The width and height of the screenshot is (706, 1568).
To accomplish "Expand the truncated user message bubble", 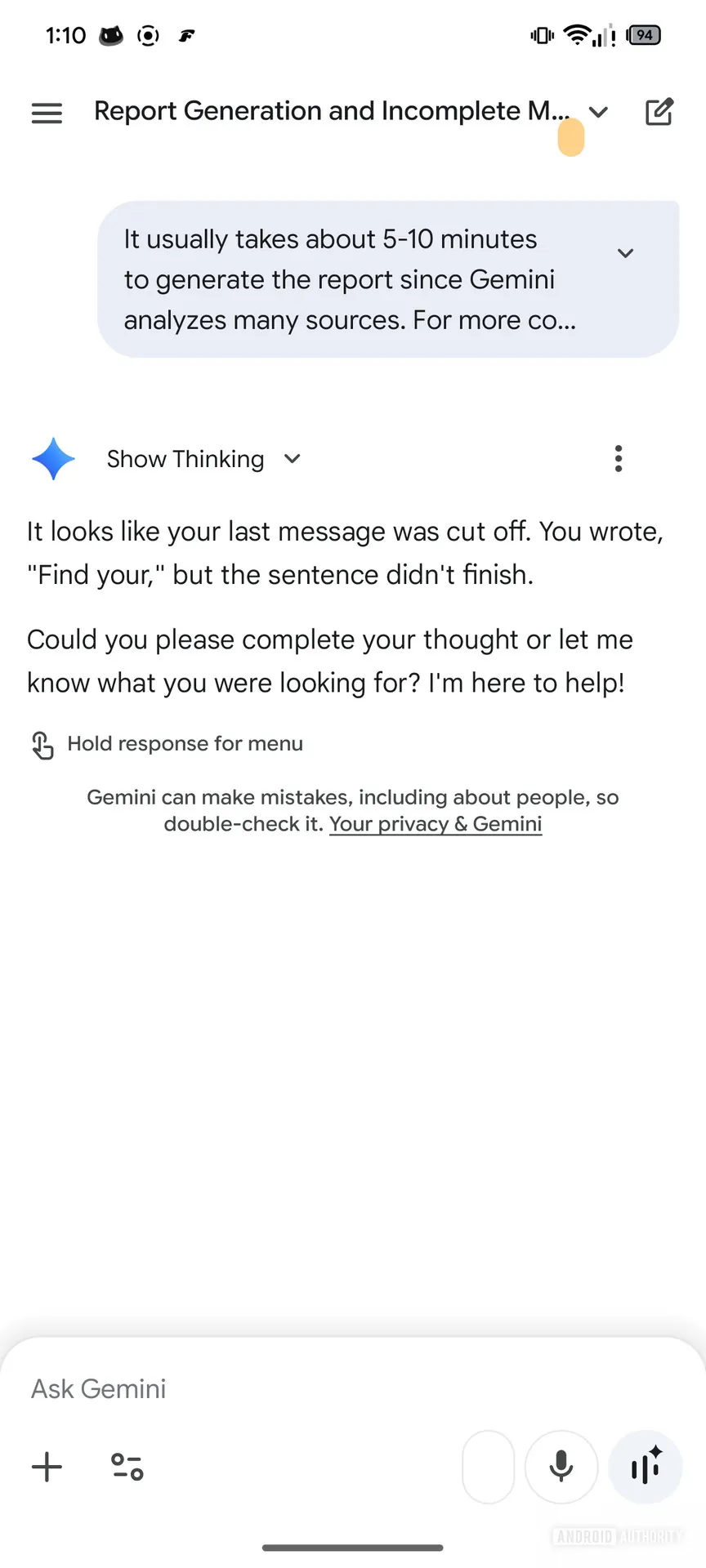I will (x=625, y=253).
